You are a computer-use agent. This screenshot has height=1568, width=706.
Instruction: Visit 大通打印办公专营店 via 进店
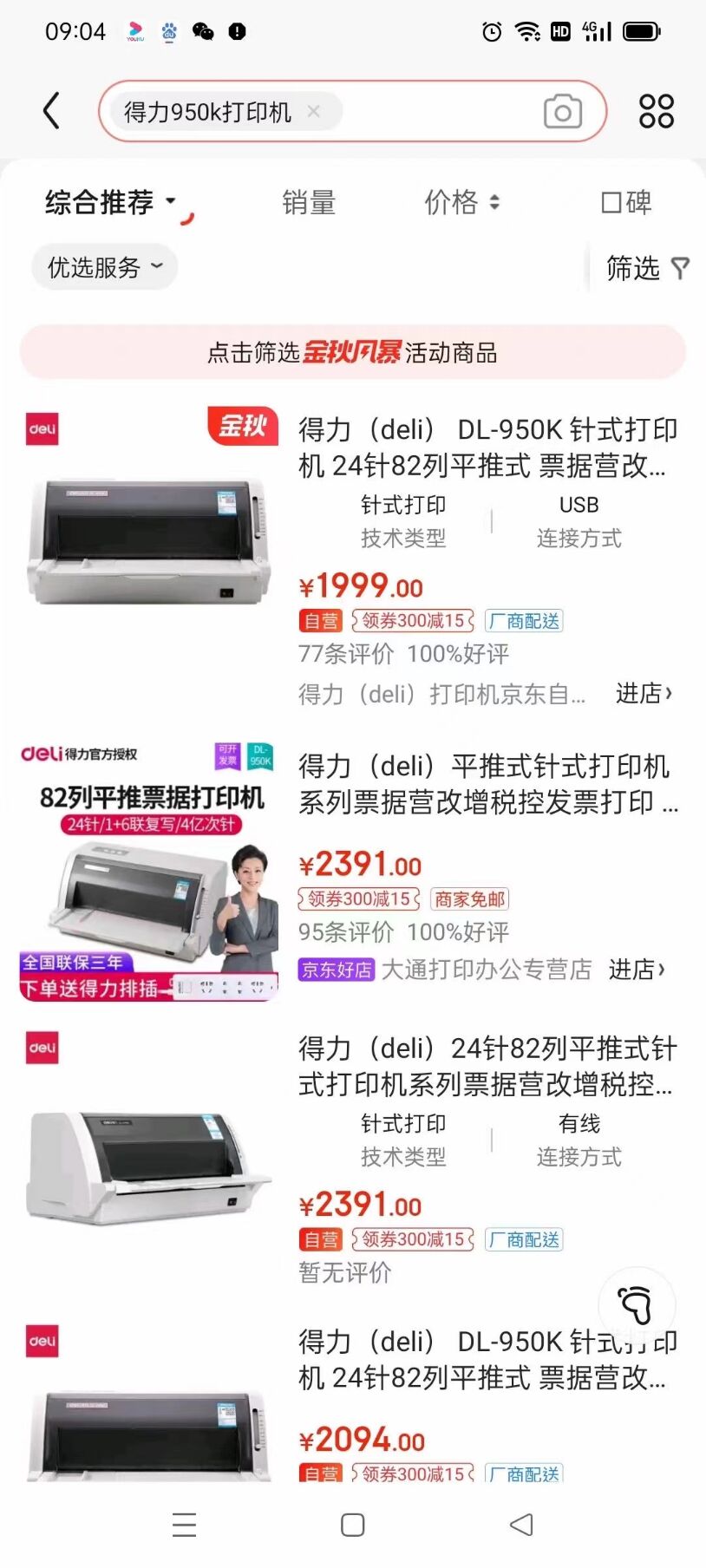636,970
